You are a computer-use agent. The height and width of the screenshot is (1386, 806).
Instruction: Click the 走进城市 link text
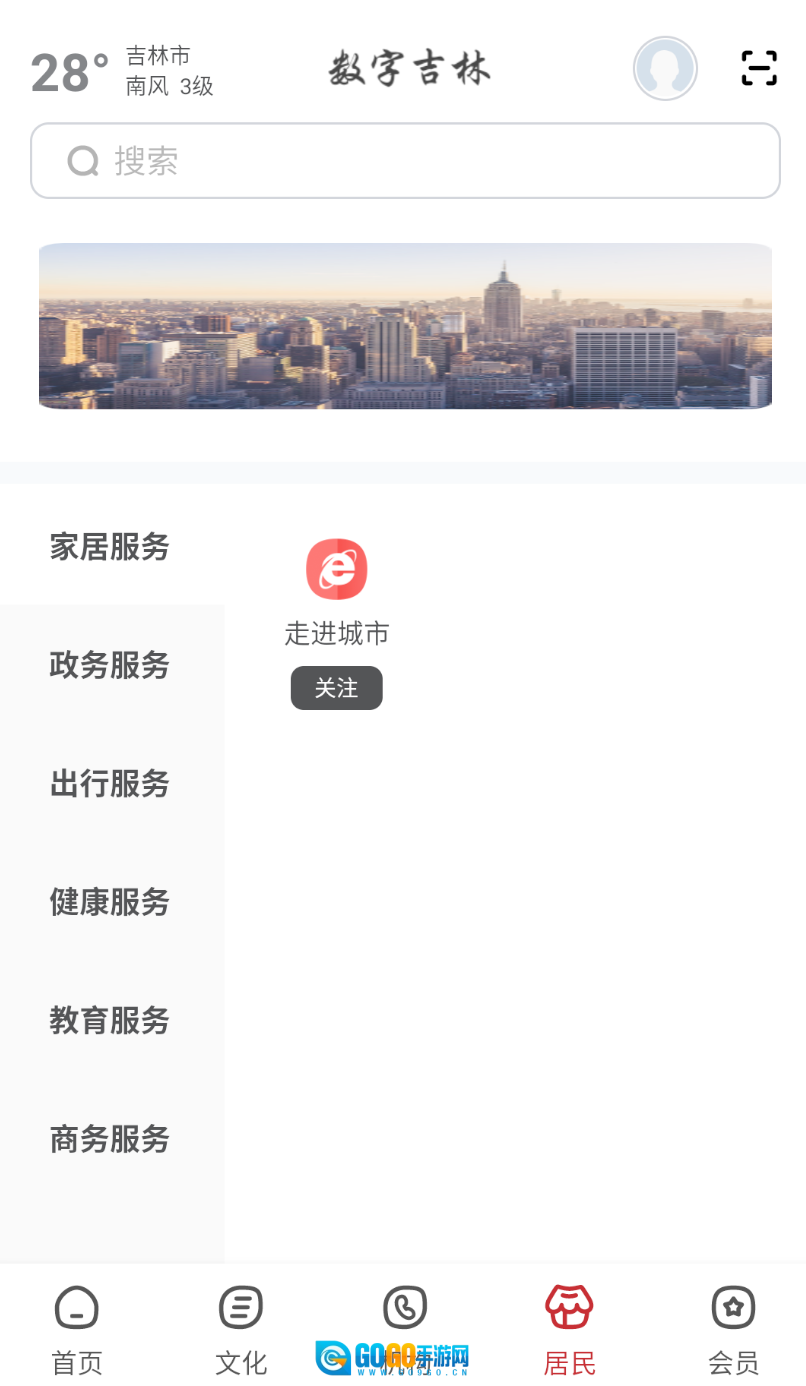337,633
